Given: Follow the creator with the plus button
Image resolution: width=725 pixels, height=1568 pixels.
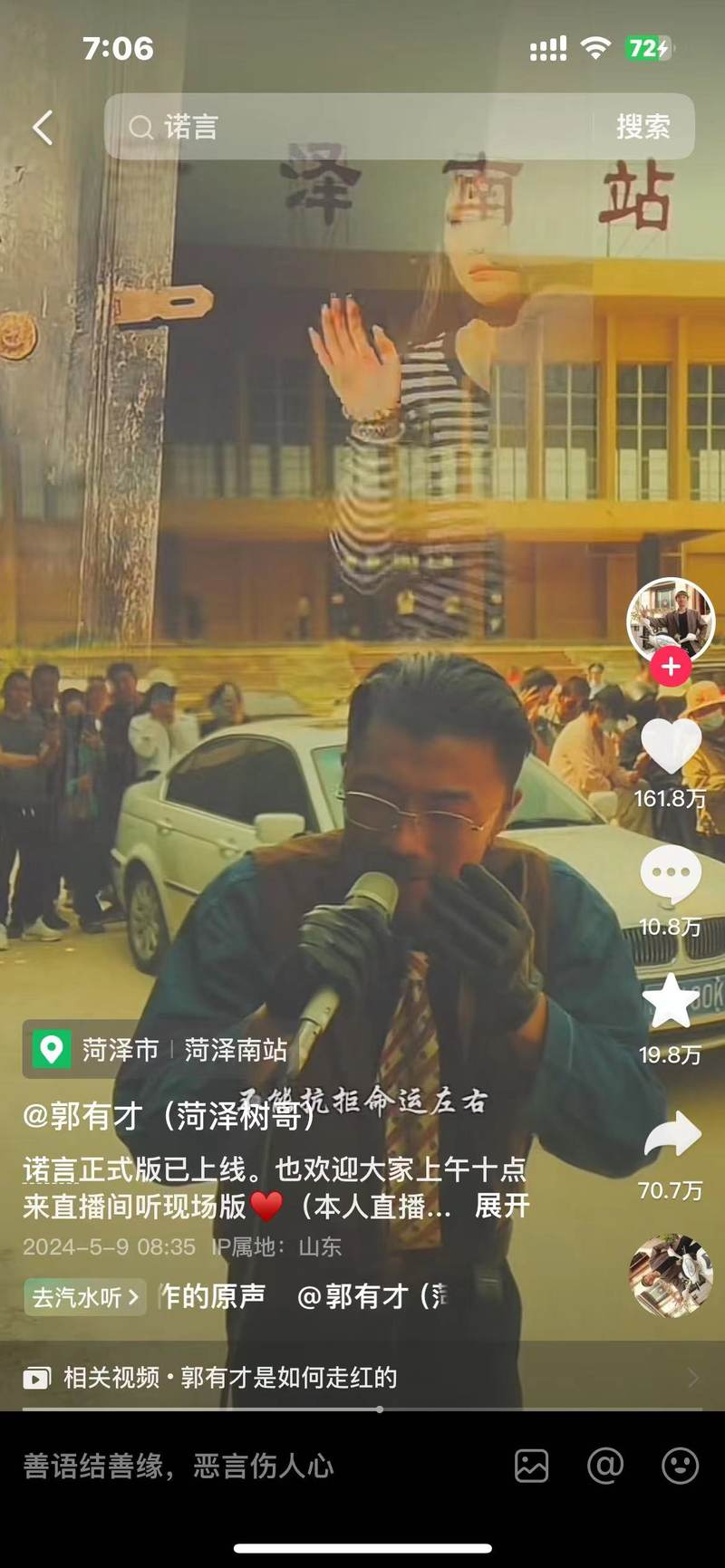Looking at the screenshot, I should 671,668.
